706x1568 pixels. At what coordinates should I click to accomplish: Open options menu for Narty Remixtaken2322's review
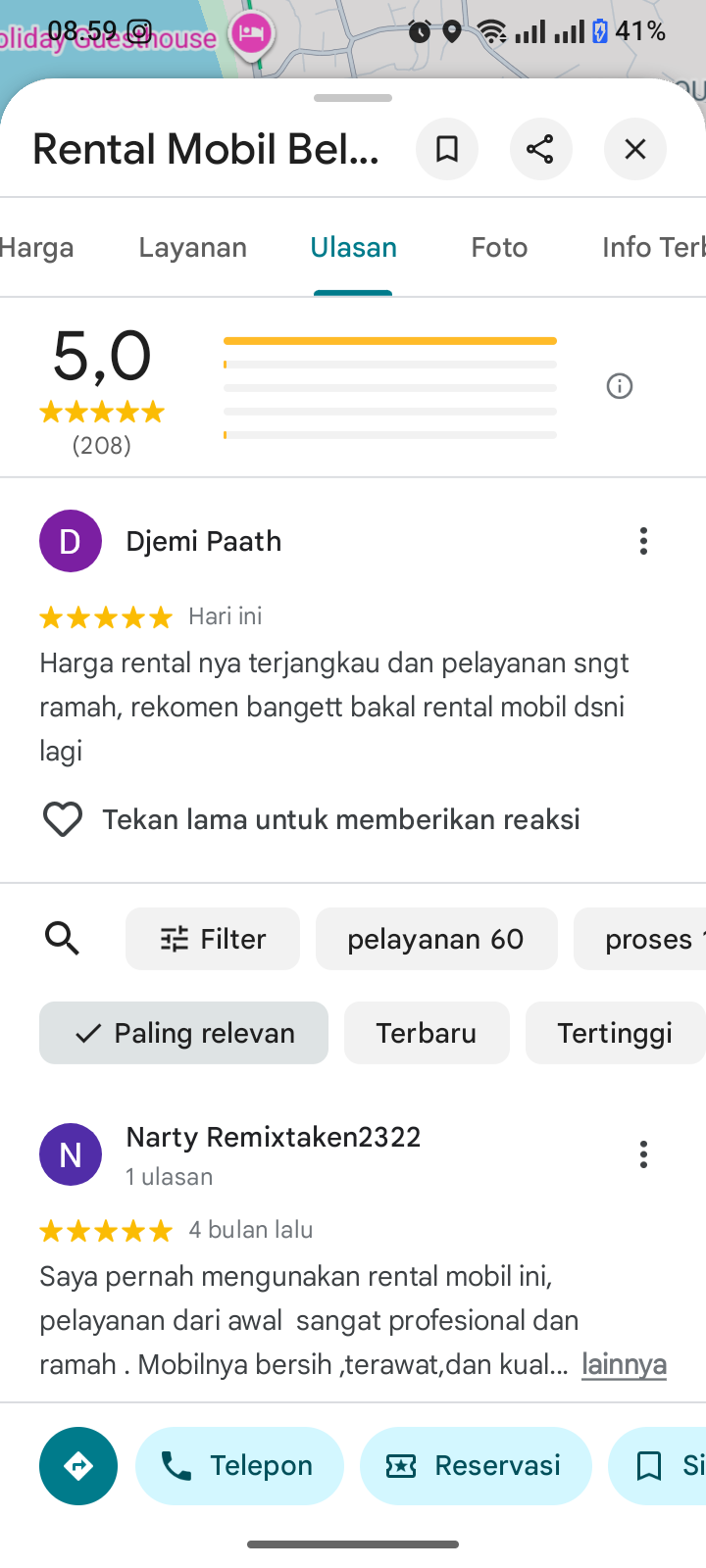[x=643, y=1154]
